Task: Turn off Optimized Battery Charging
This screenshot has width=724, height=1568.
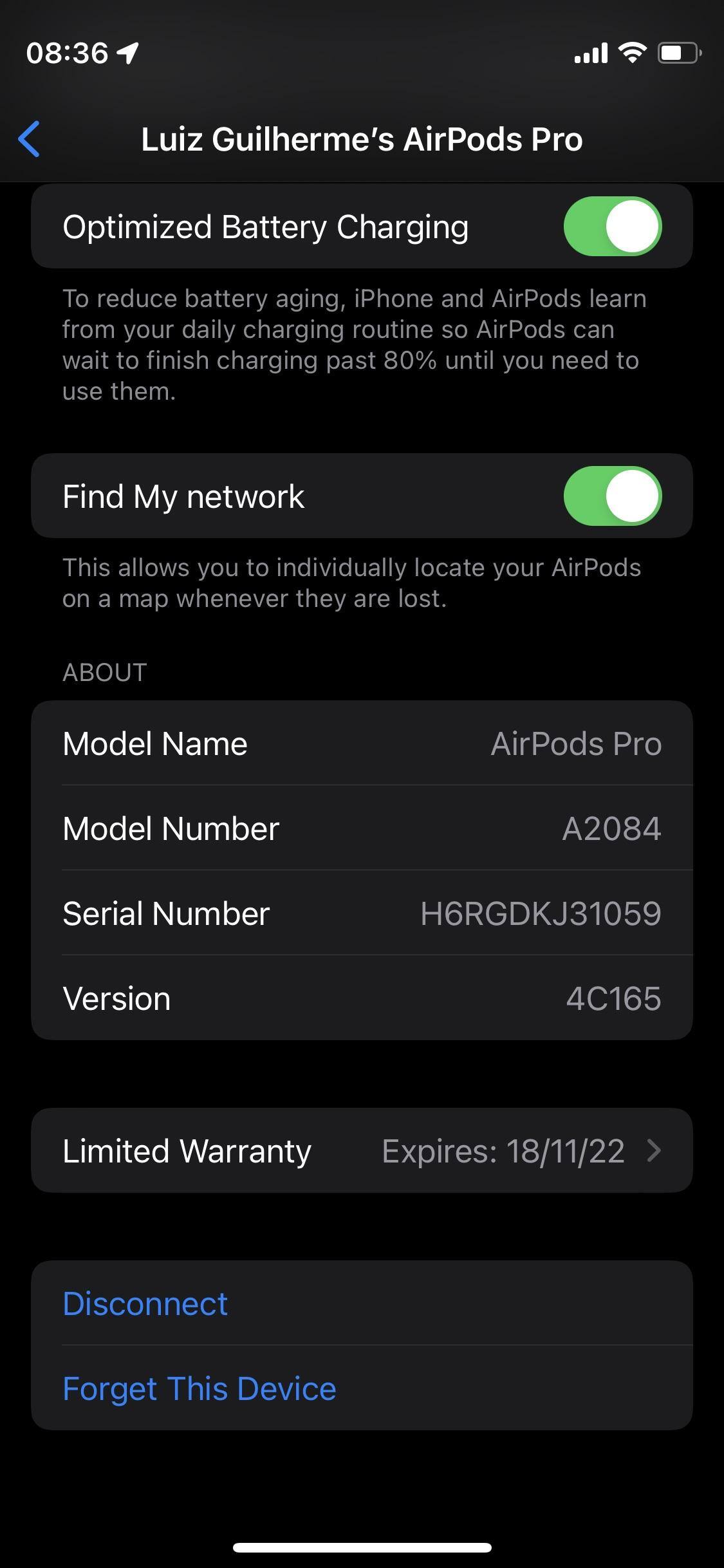Action: (612, 227)
